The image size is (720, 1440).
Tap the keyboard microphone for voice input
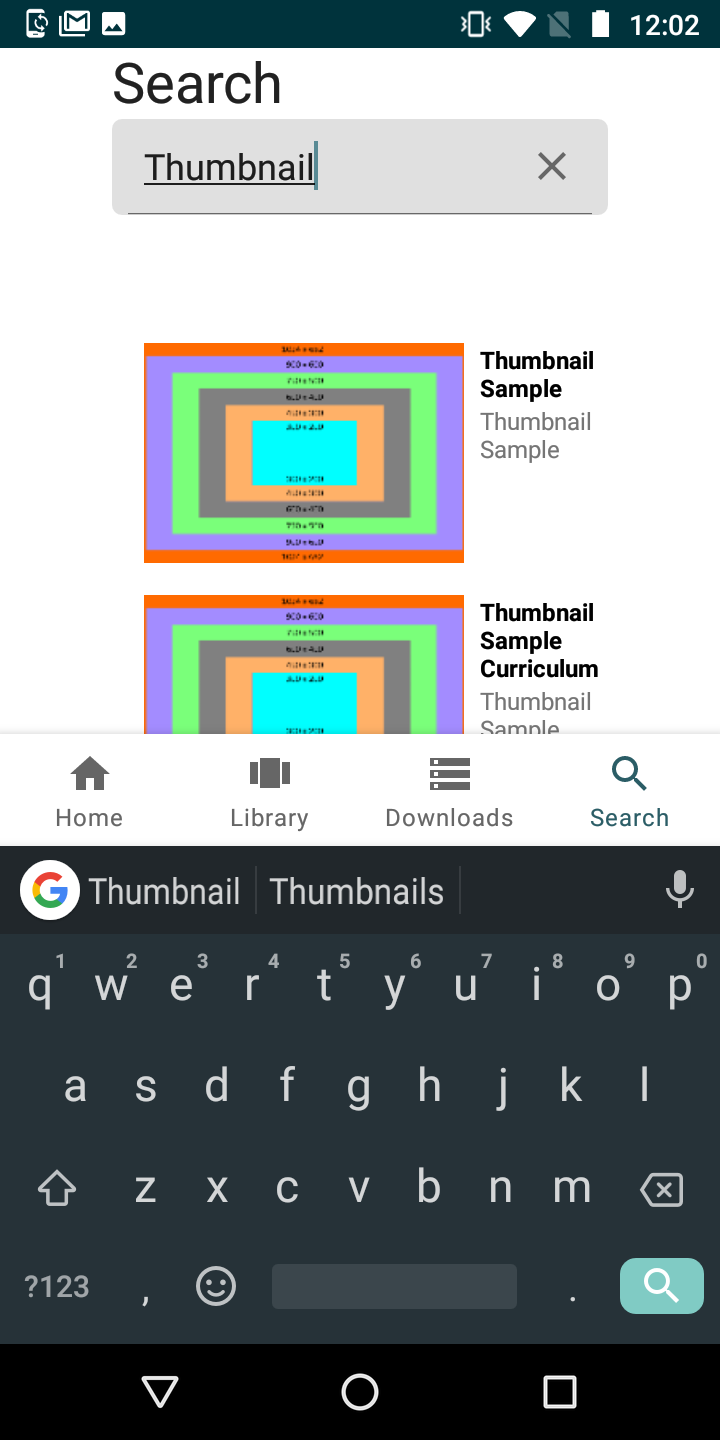[x=680, y=890]
